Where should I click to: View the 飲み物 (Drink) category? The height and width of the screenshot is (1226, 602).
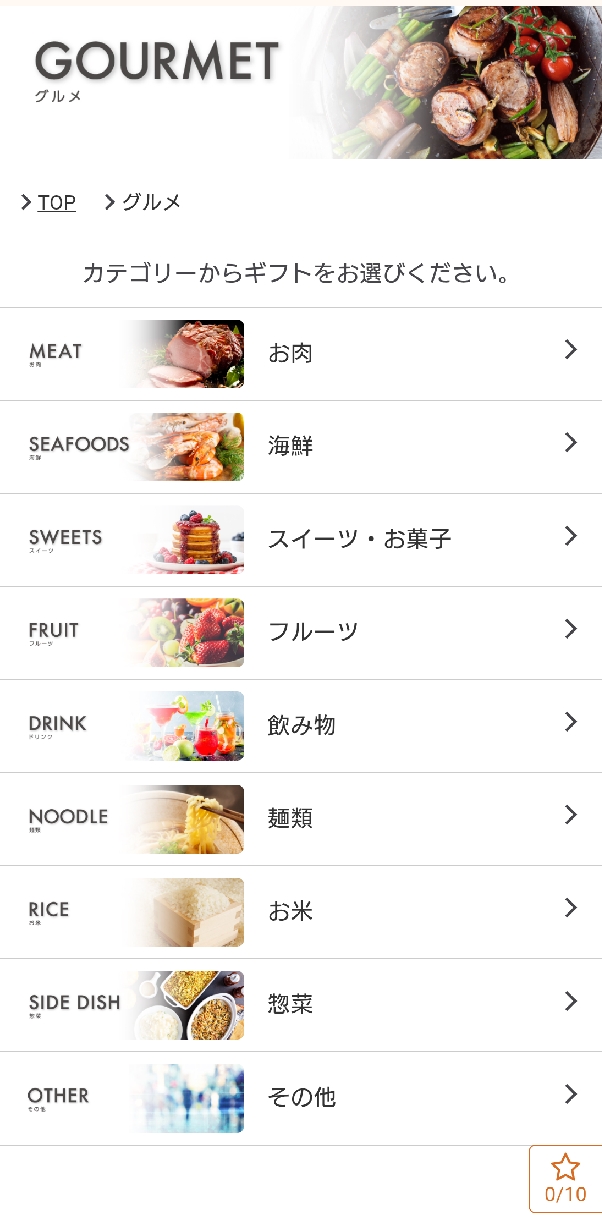point(300,725)
